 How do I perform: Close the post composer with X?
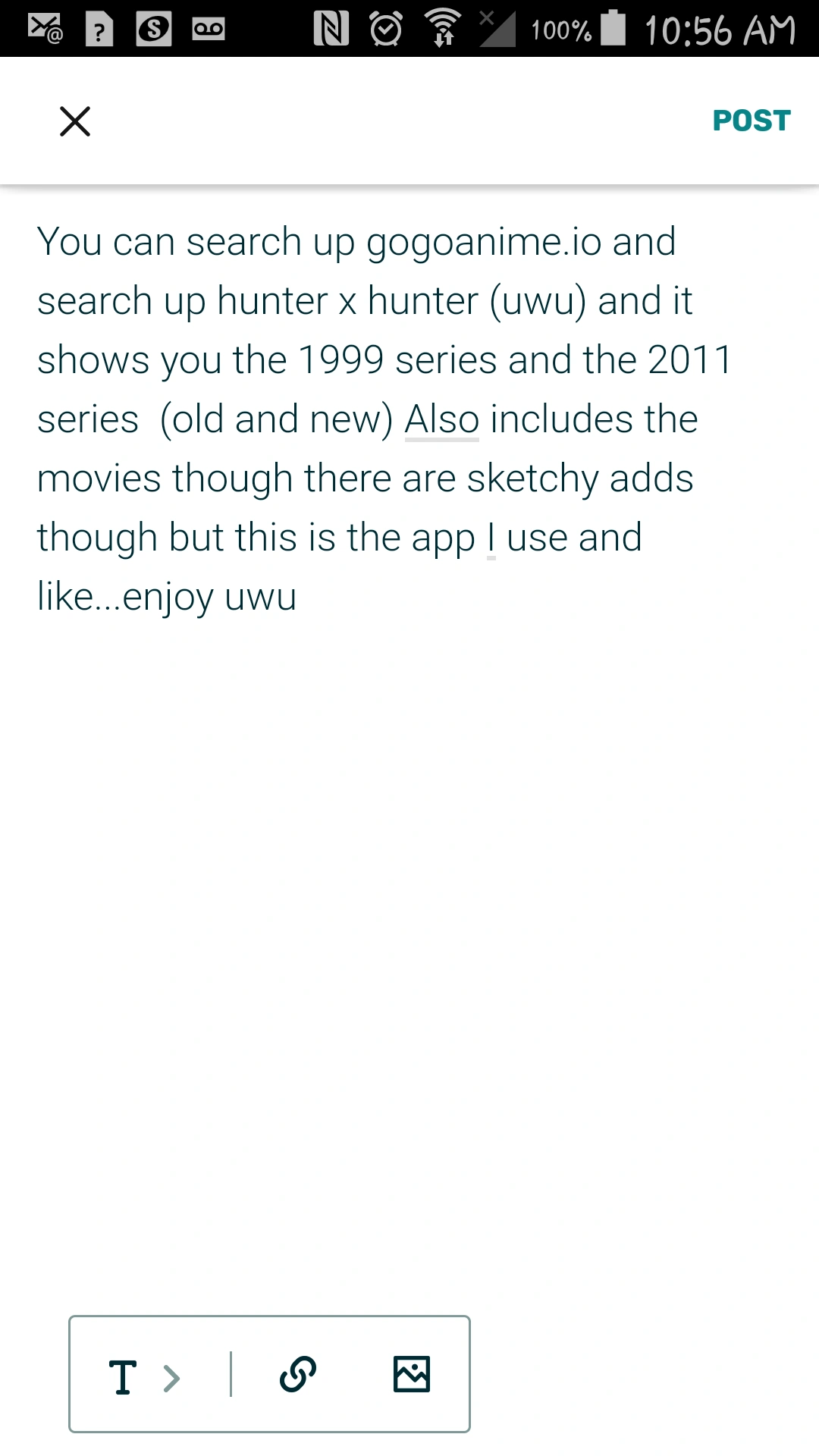click(75, 121)
